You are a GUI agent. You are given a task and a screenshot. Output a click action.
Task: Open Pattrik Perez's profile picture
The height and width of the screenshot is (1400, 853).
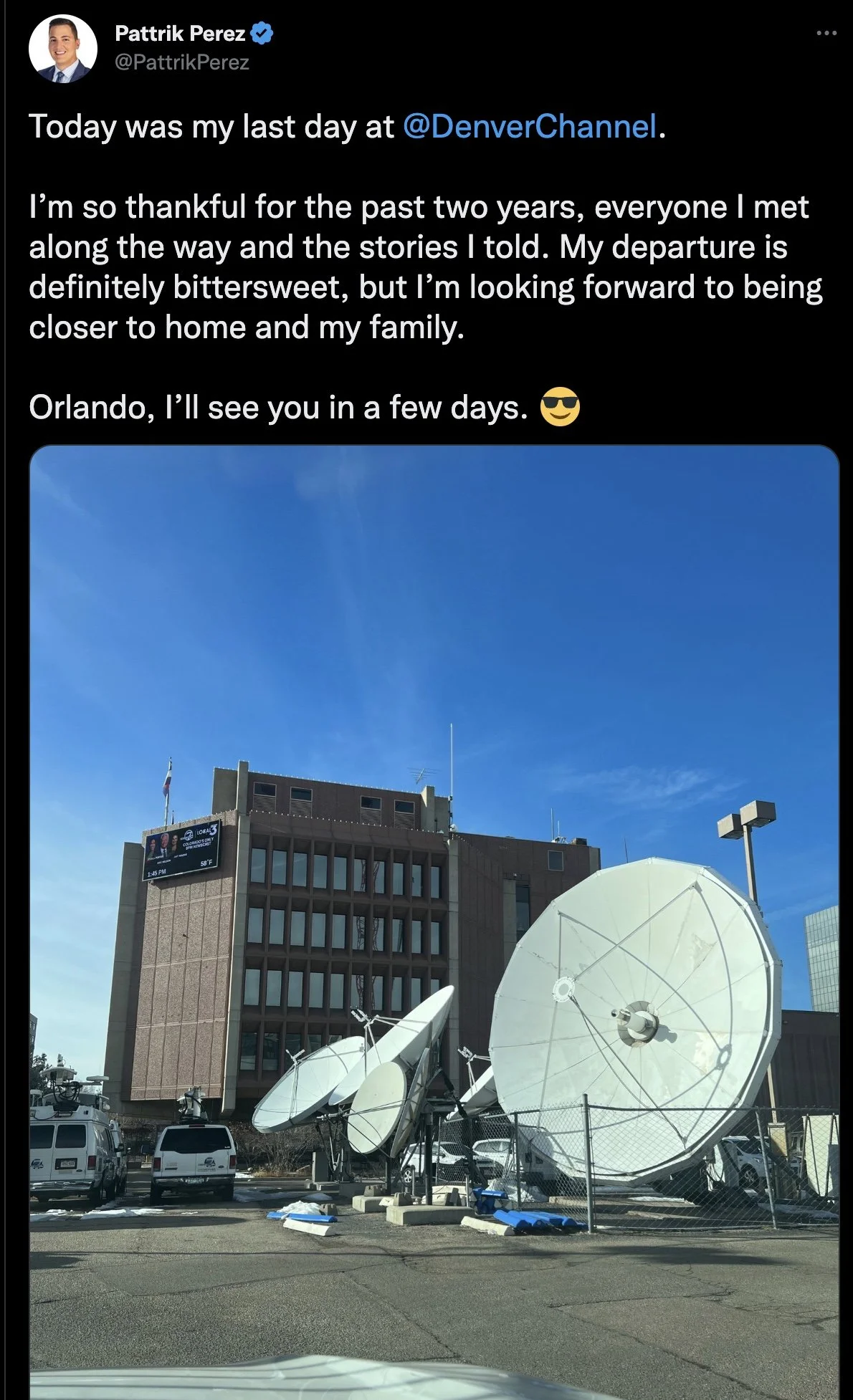pyautogui.click(x=62, y=49)
